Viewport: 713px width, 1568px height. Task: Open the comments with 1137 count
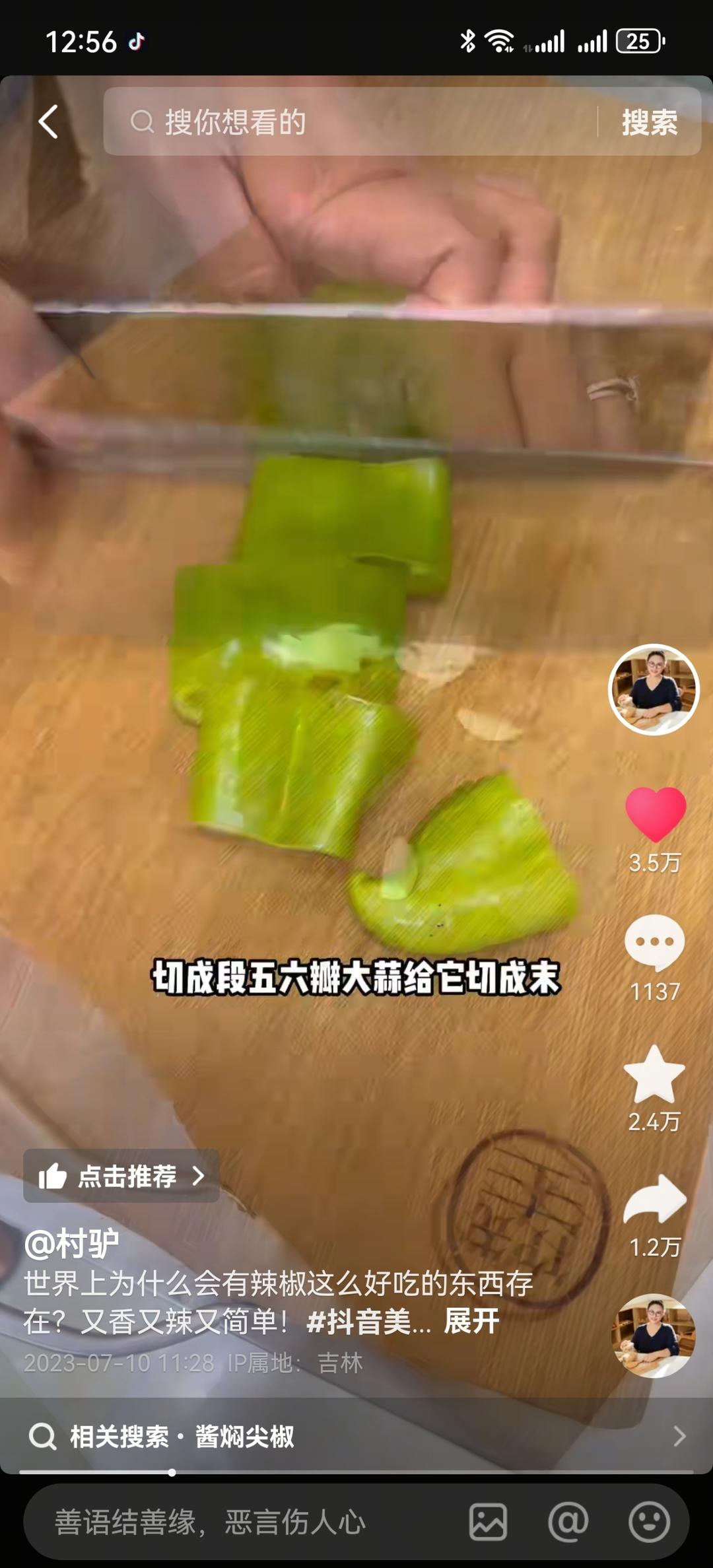point(654,943)
